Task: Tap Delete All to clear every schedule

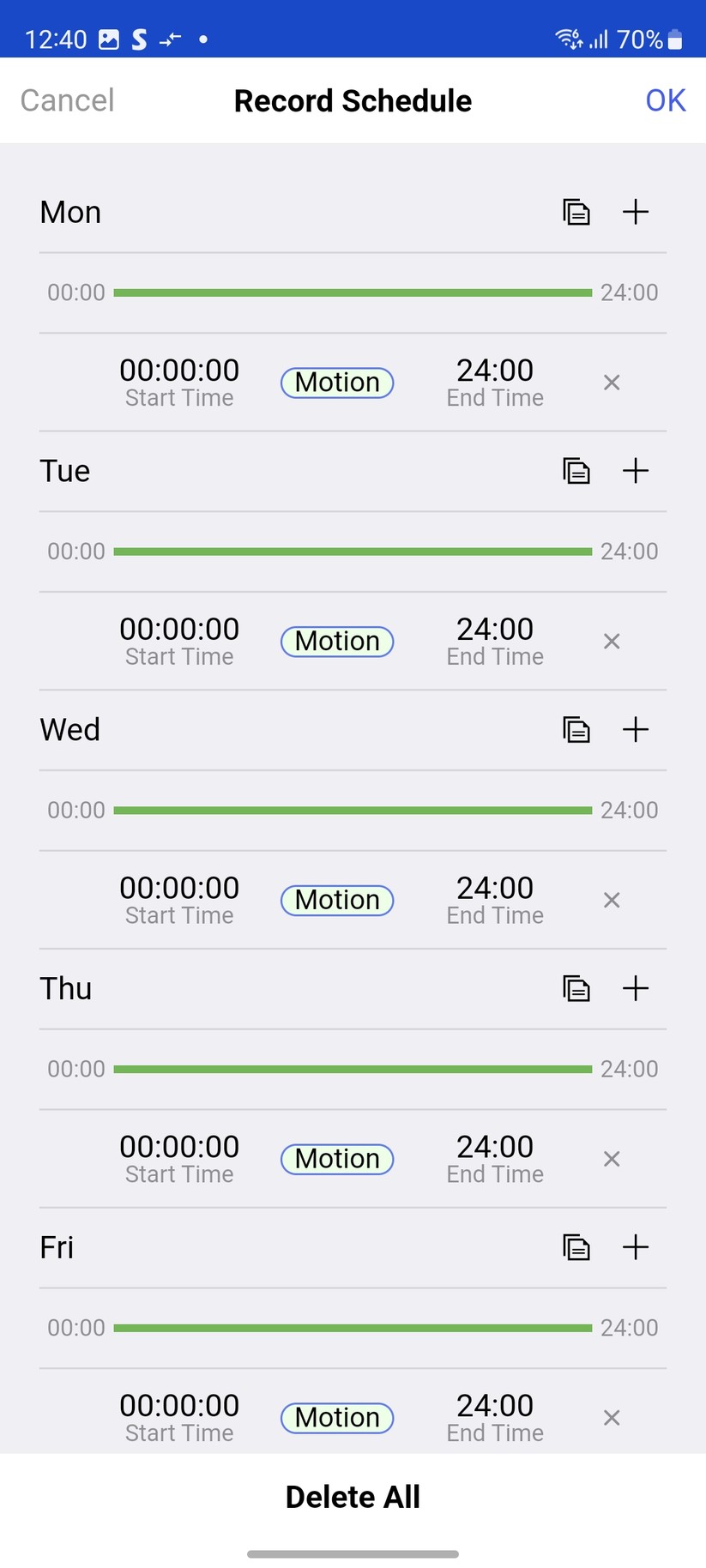Action: click(353, 1496)
